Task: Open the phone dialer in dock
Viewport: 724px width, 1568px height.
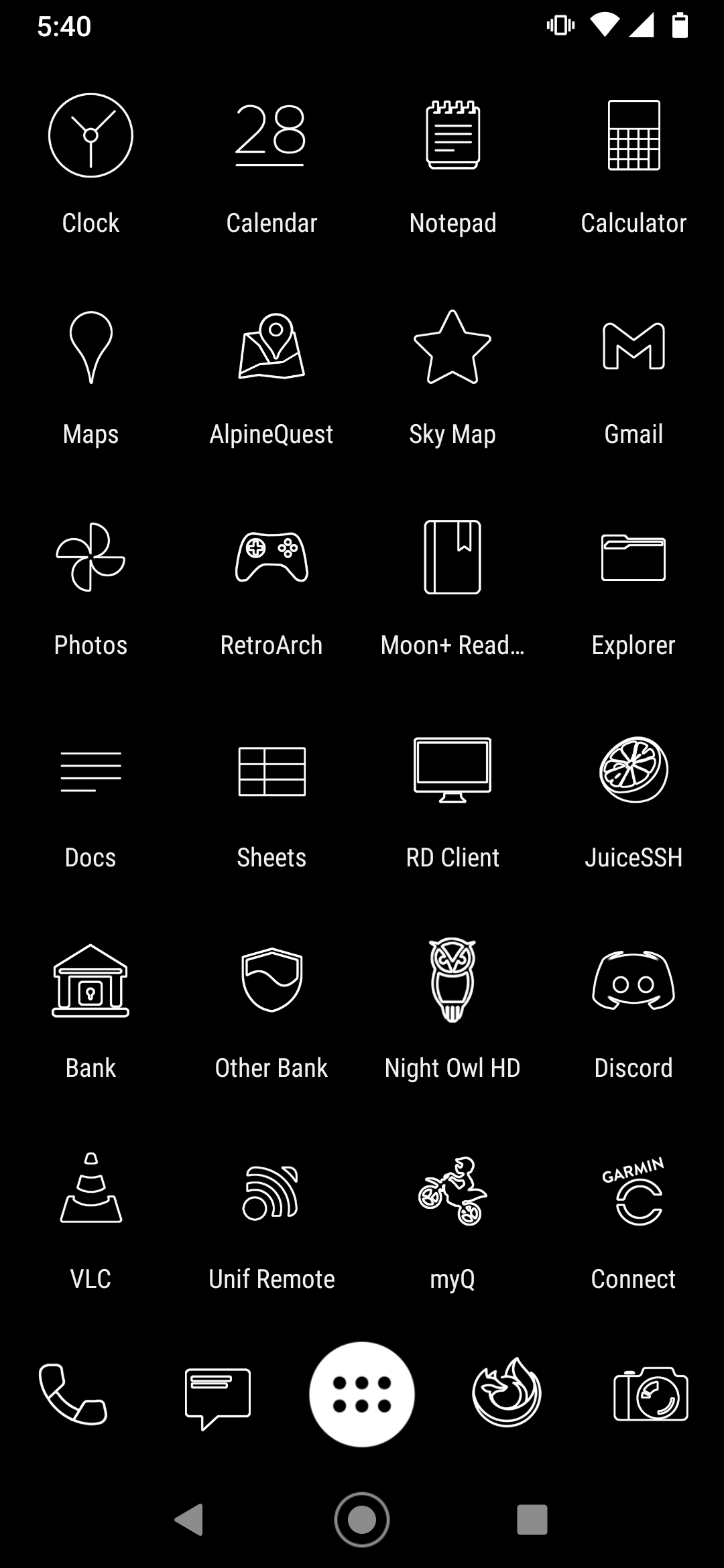Action: [72, 1394]
